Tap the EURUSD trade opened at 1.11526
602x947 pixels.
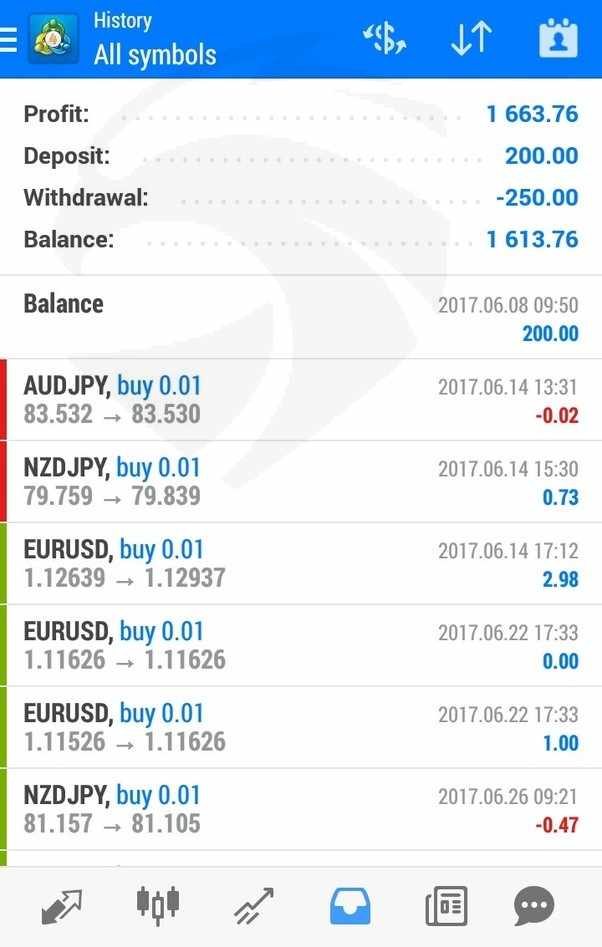coord(300,728)
